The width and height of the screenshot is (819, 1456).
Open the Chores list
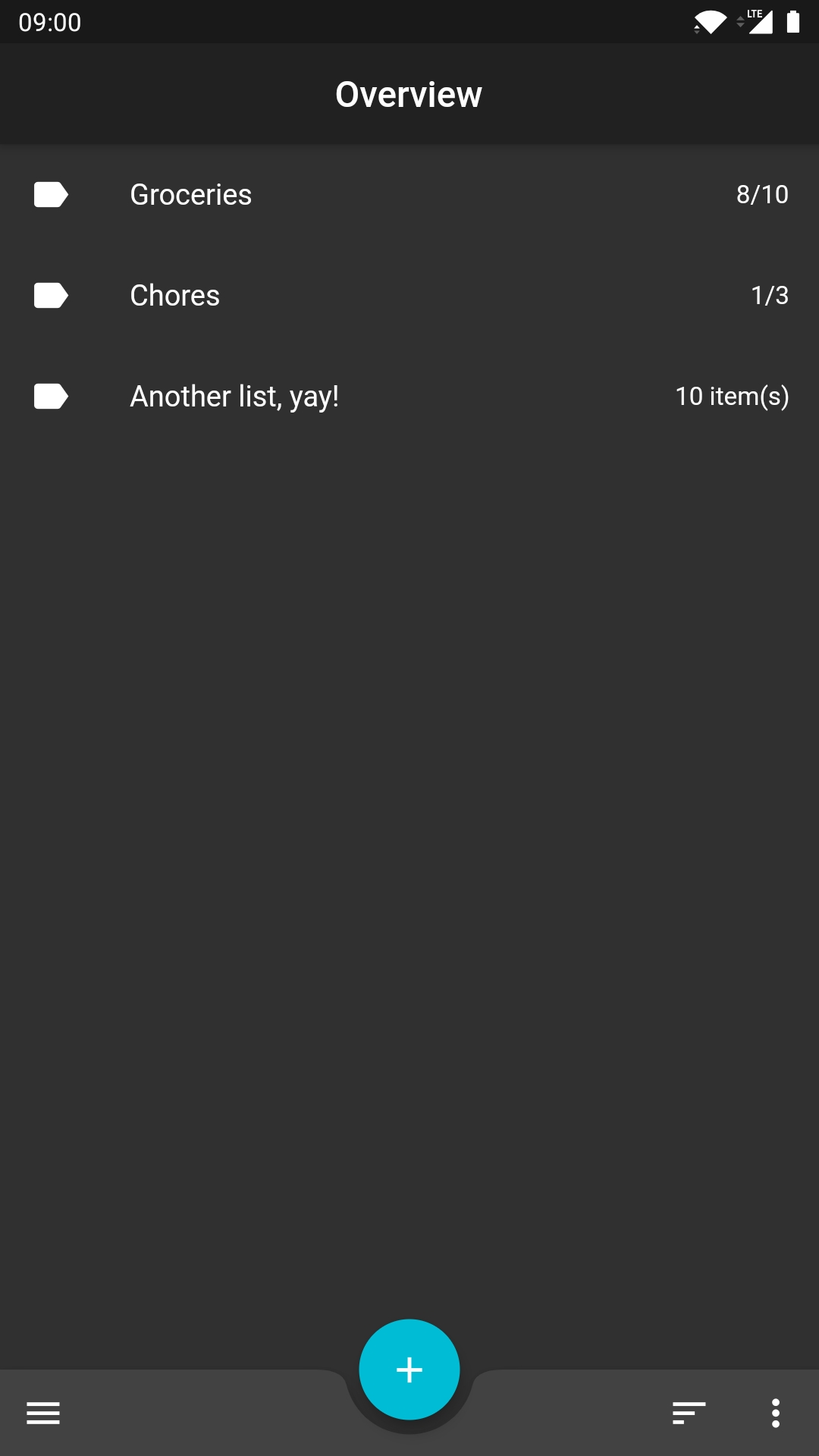pyautogui.click(x=409, y=296)
